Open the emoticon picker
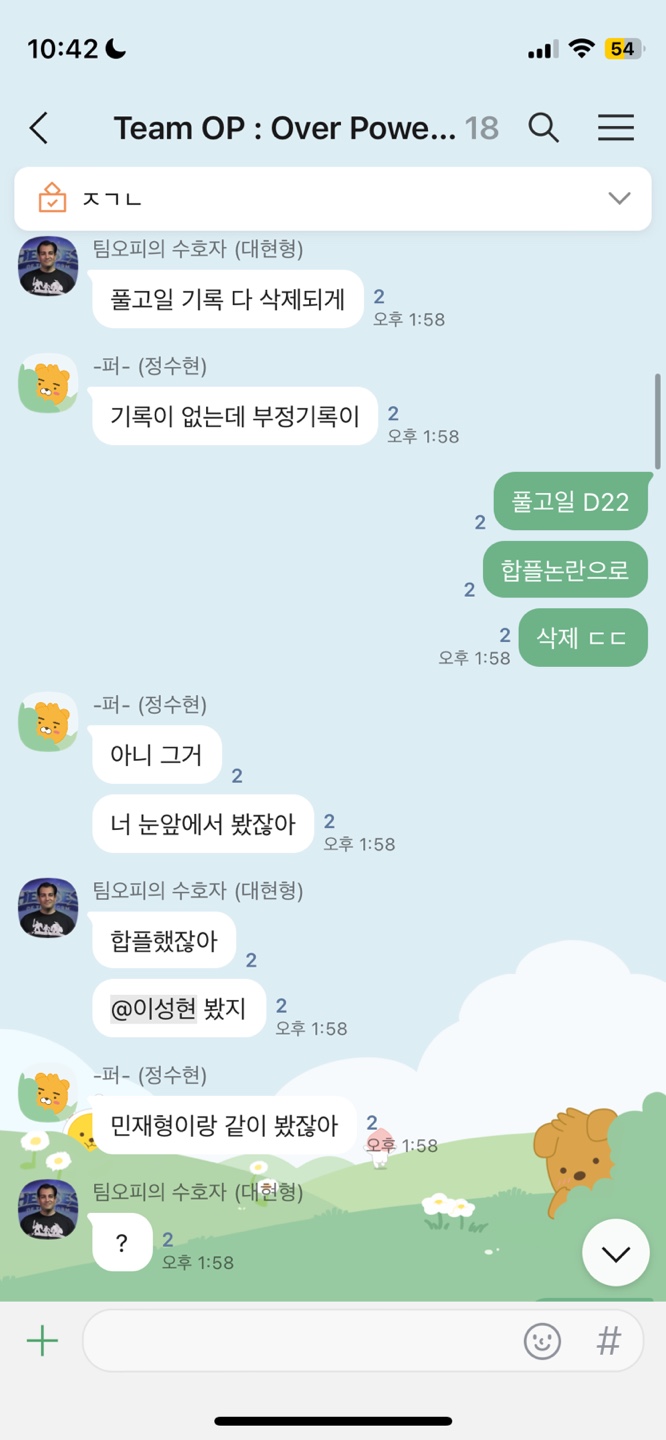Screen dimensions: 666x1440 (x=542, y=1341)
